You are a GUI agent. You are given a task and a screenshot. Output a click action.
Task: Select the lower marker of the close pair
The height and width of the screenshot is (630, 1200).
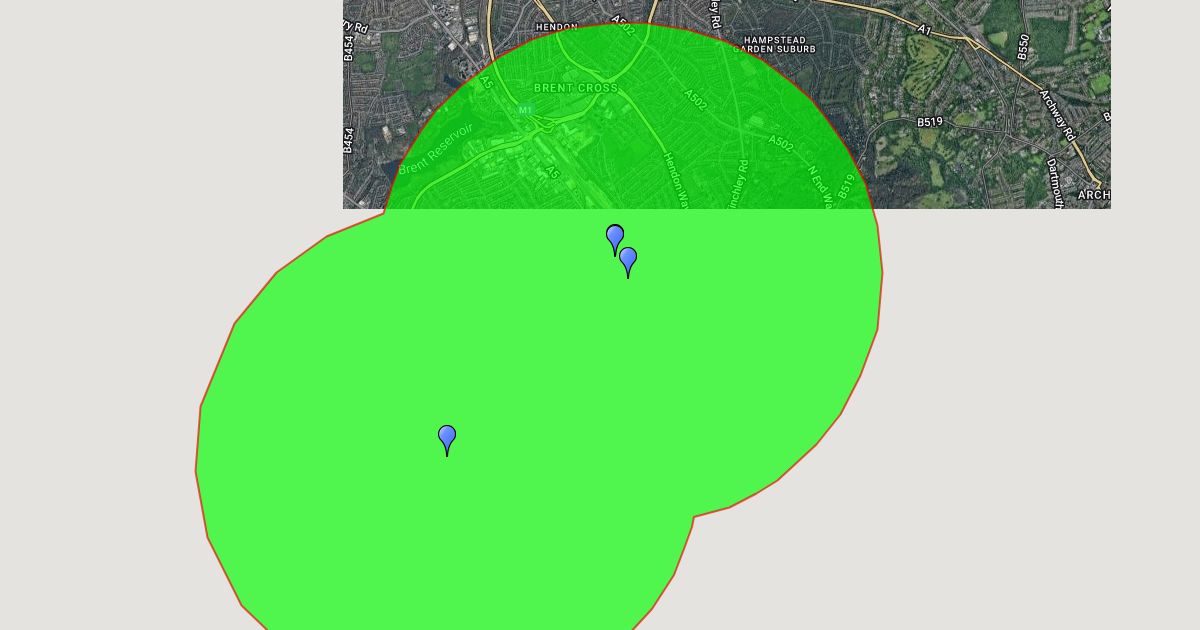(628, 262)
